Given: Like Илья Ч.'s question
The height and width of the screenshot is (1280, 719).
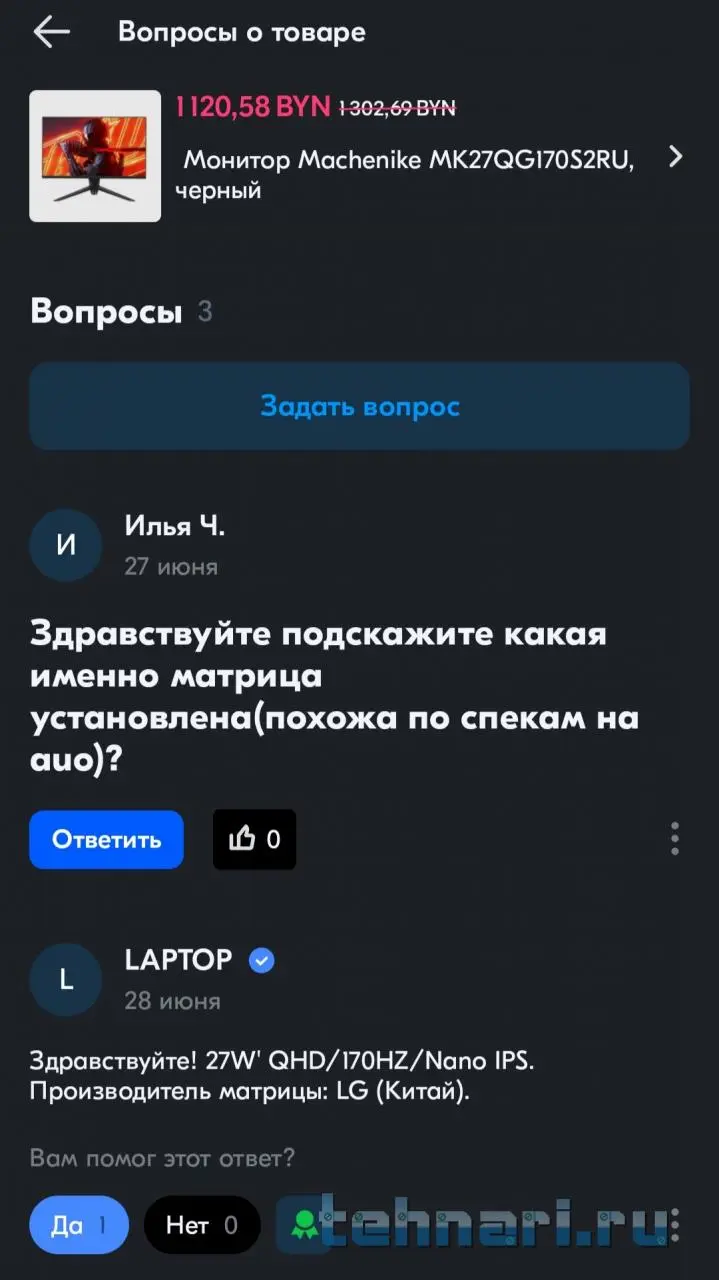Looking at the screenshot, I should 254,839.
